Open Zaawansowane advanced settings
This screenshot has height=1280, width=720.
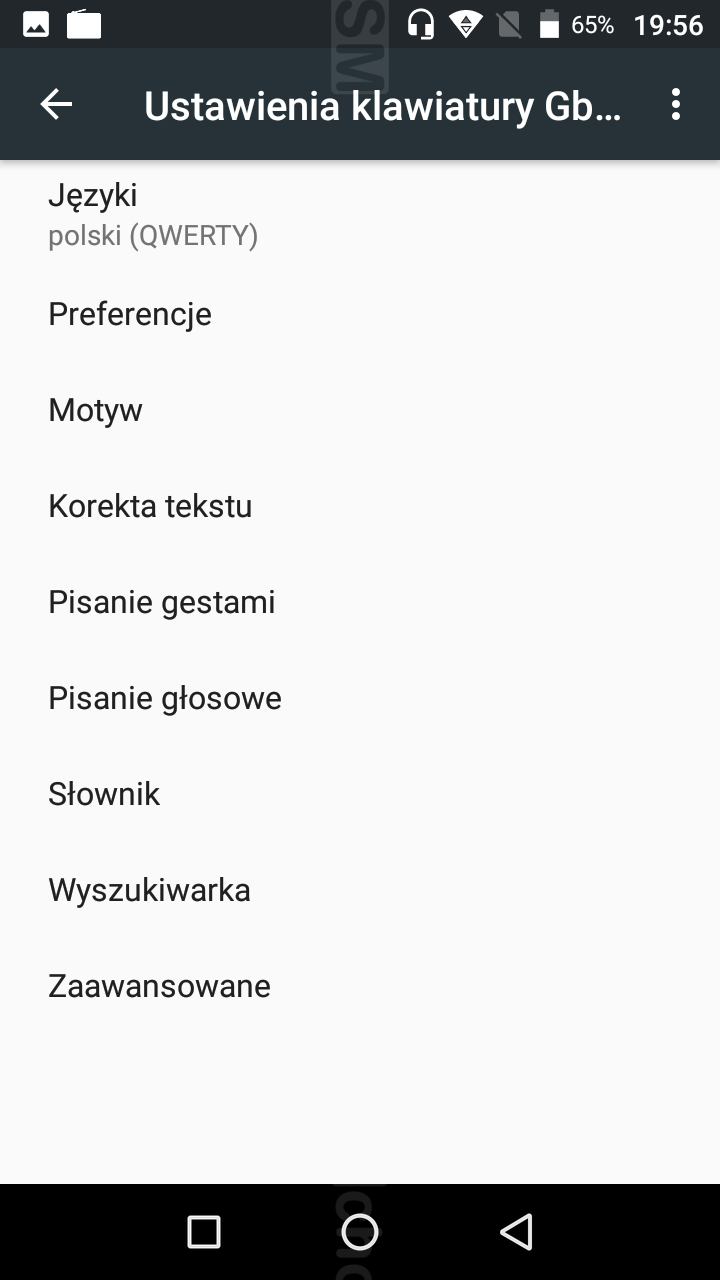click(360, 986)
